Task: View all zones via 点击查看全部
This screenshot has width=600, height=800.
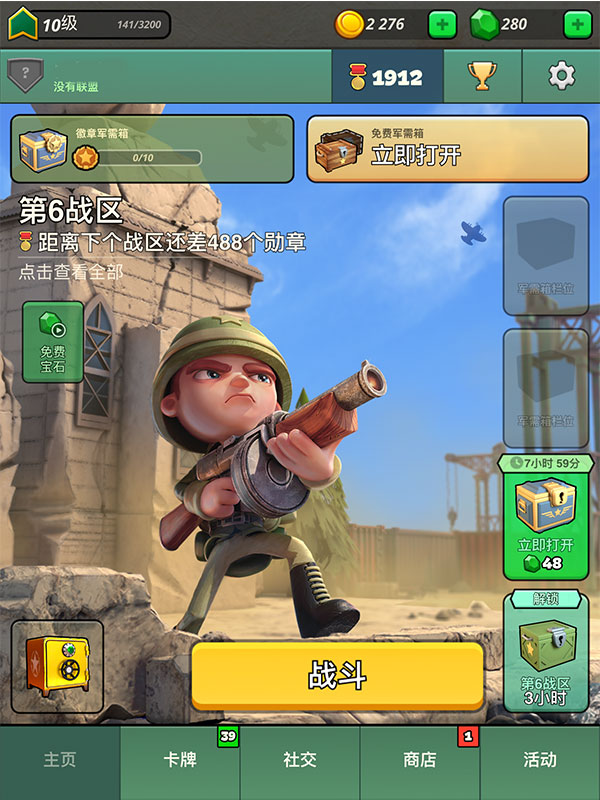Action: pos(72,271)
